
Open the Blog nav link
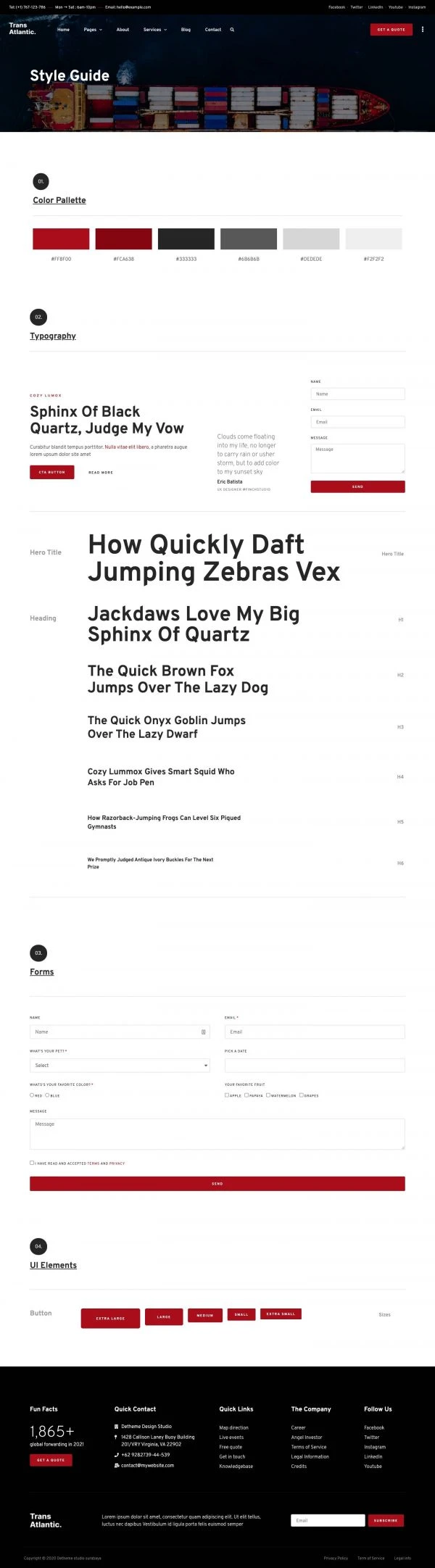tap(186, 30)
